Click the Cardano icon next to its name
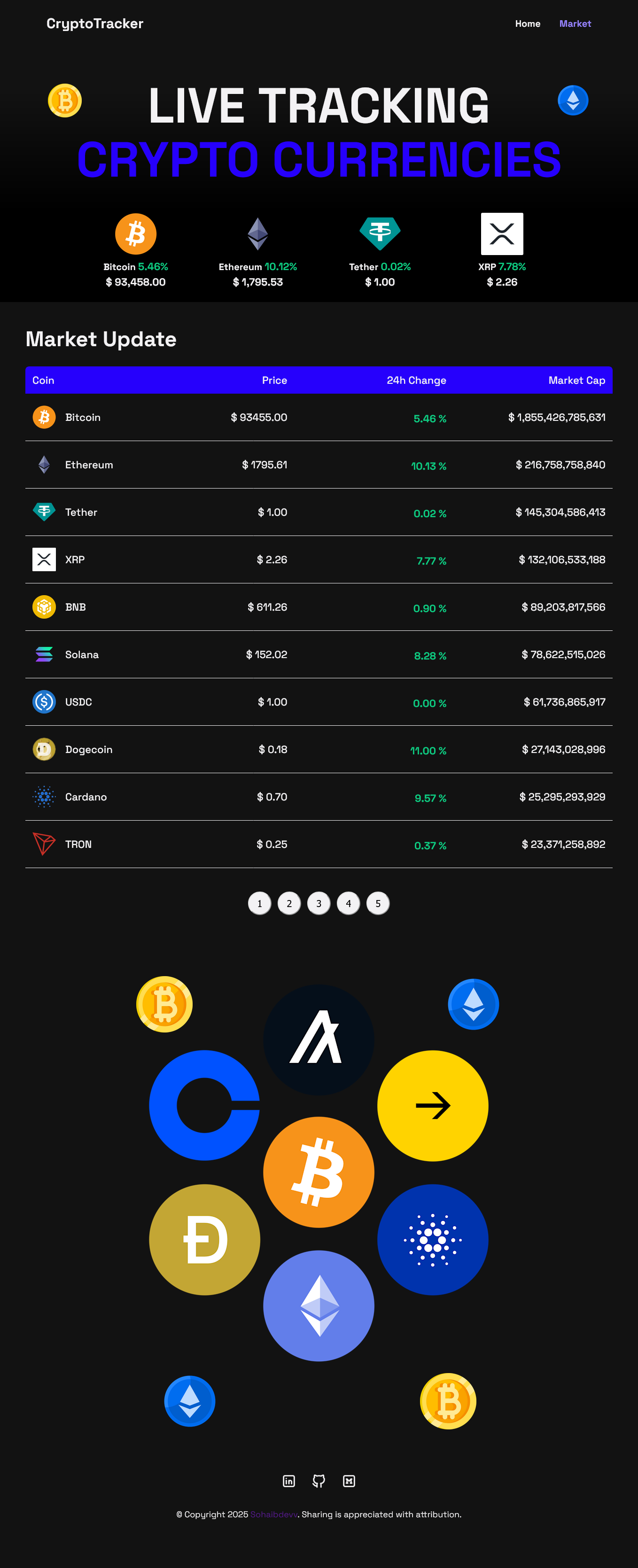 point(44,797)
